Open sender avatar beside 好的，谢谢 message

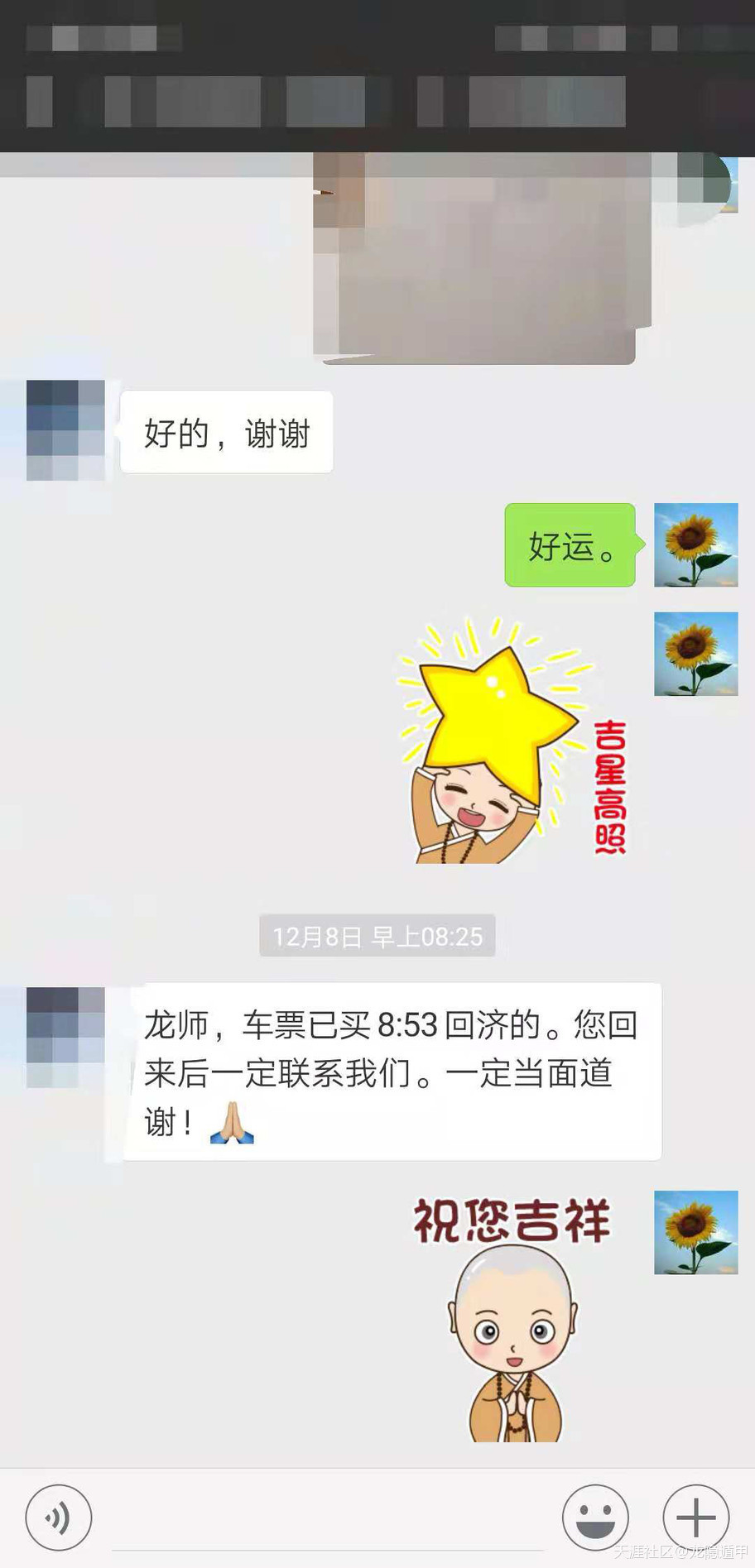(x=65, y=430)
